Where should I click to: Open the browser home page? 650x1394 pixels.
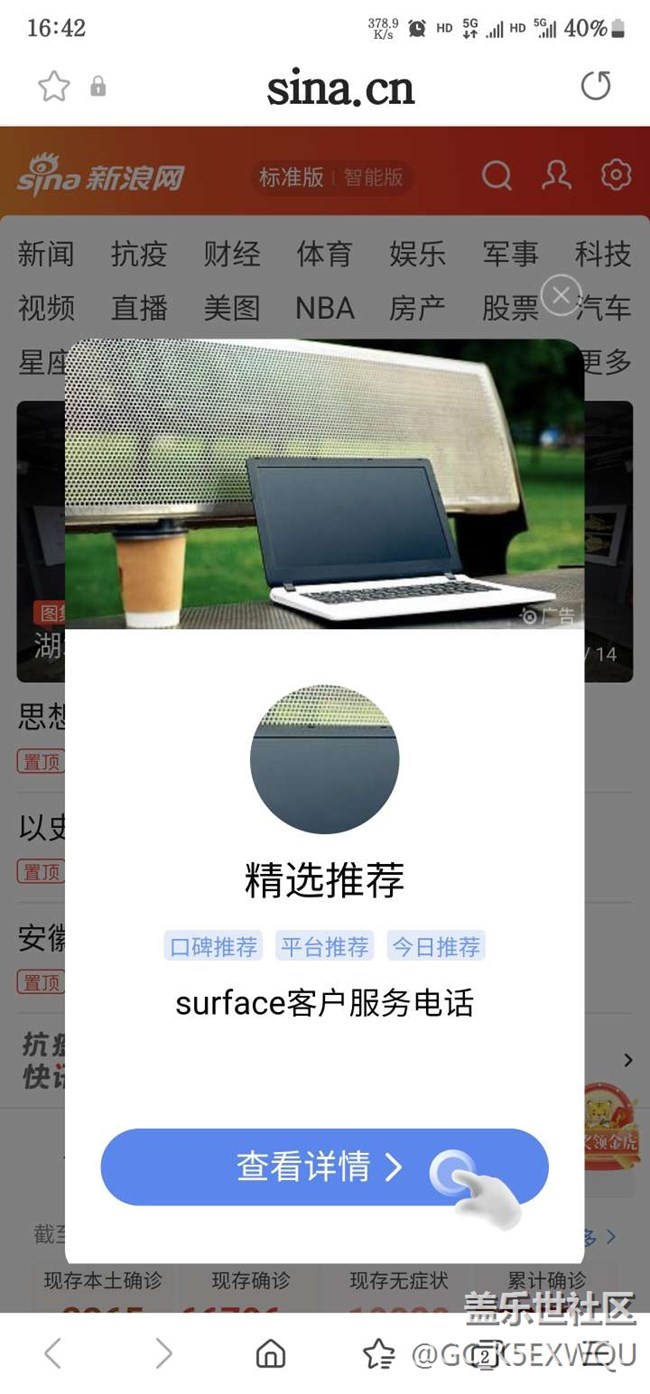tap(271, 1354)
